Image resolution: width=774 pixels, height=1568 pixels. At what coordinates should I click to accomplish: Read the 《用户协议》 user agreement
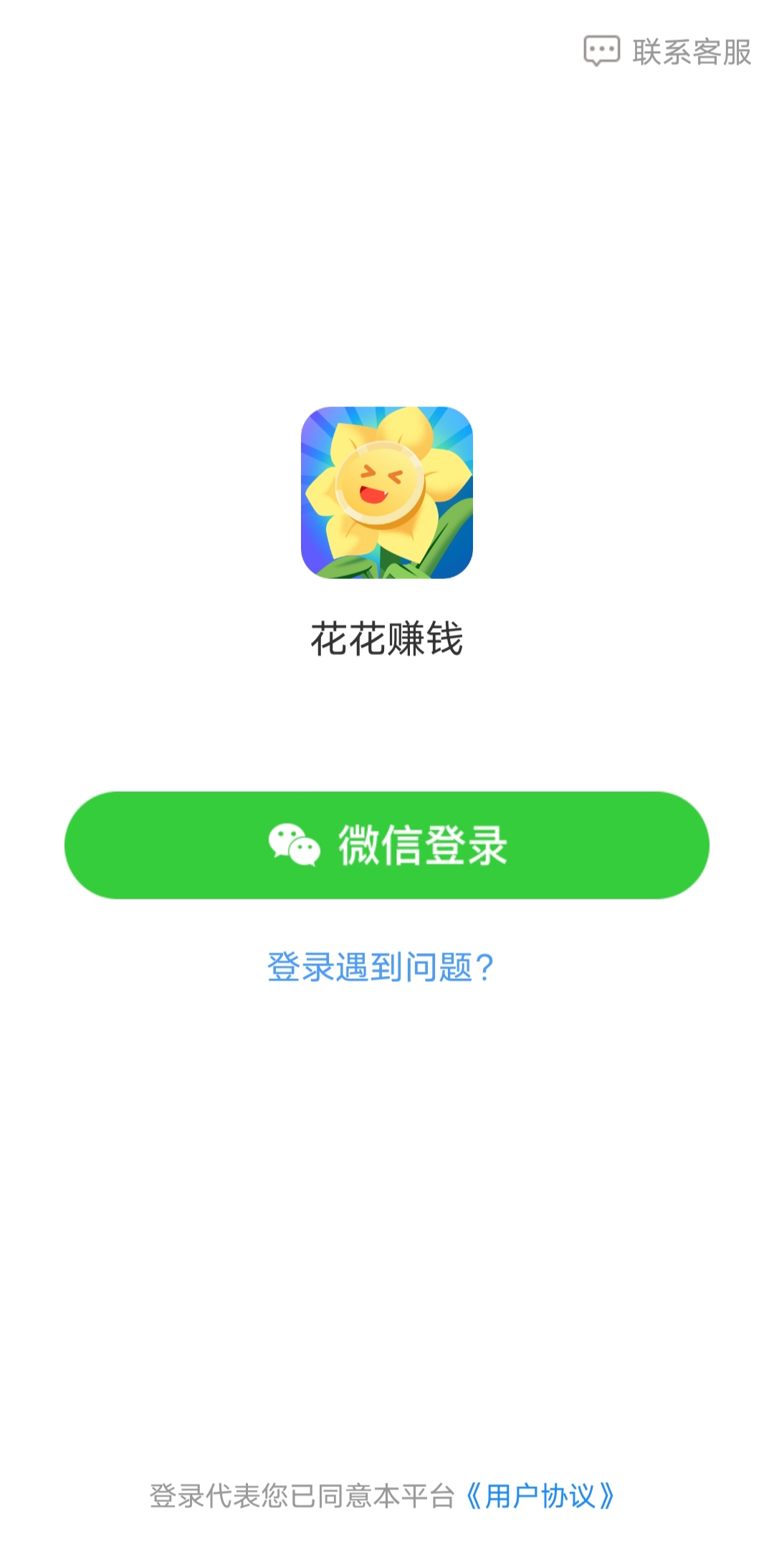point(540,1496)
